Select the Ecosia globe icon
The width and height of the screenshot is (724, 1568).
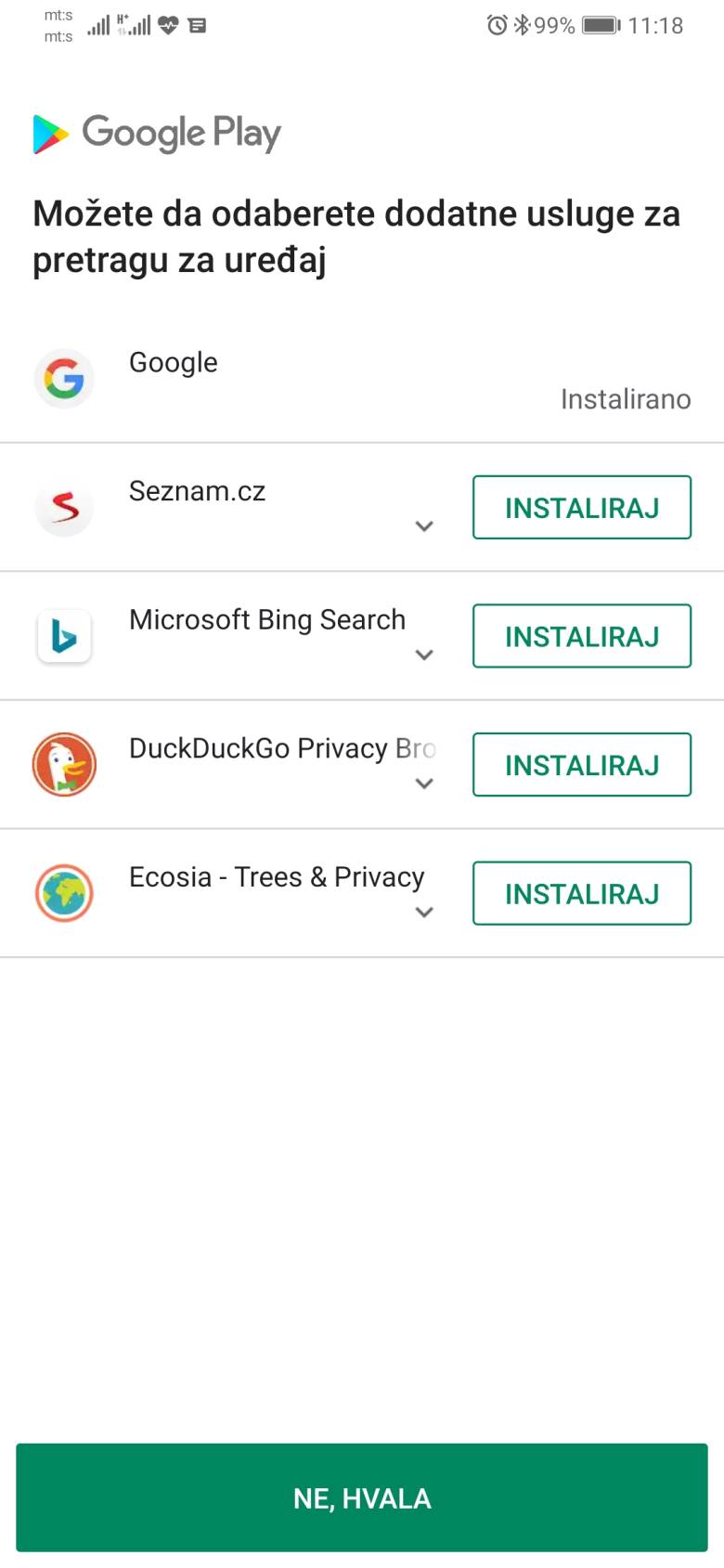coord(64,893)
